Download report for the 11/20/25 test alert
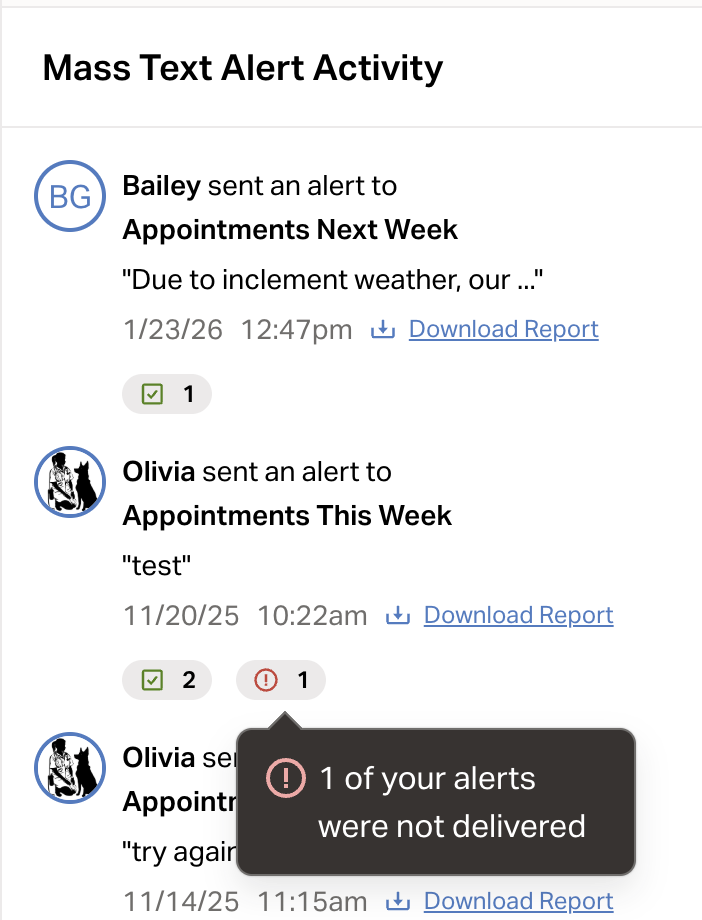The width and height of the screenshot is (702, 920). coord(518,616)
